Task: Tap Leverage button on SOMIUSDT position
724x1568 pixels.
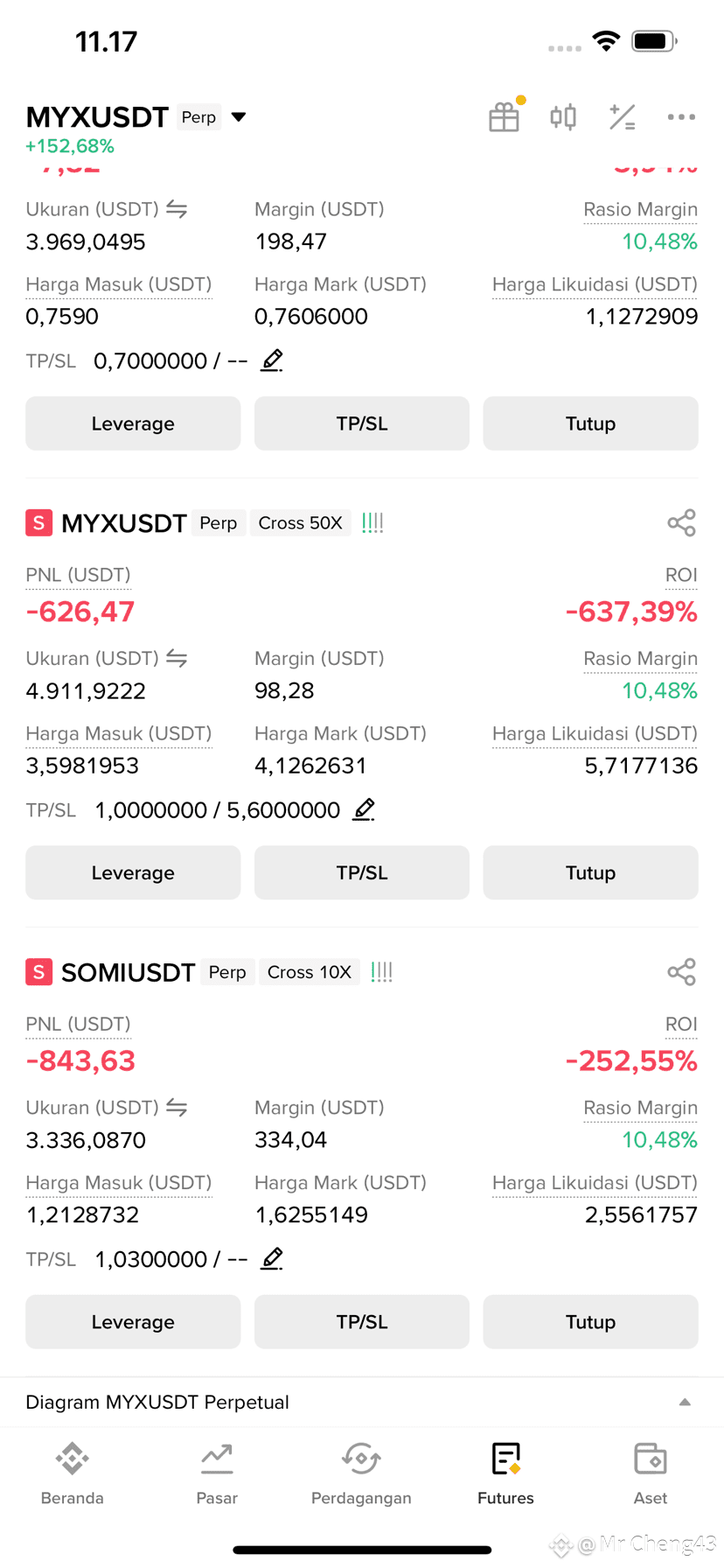Action: (133, 1321)
